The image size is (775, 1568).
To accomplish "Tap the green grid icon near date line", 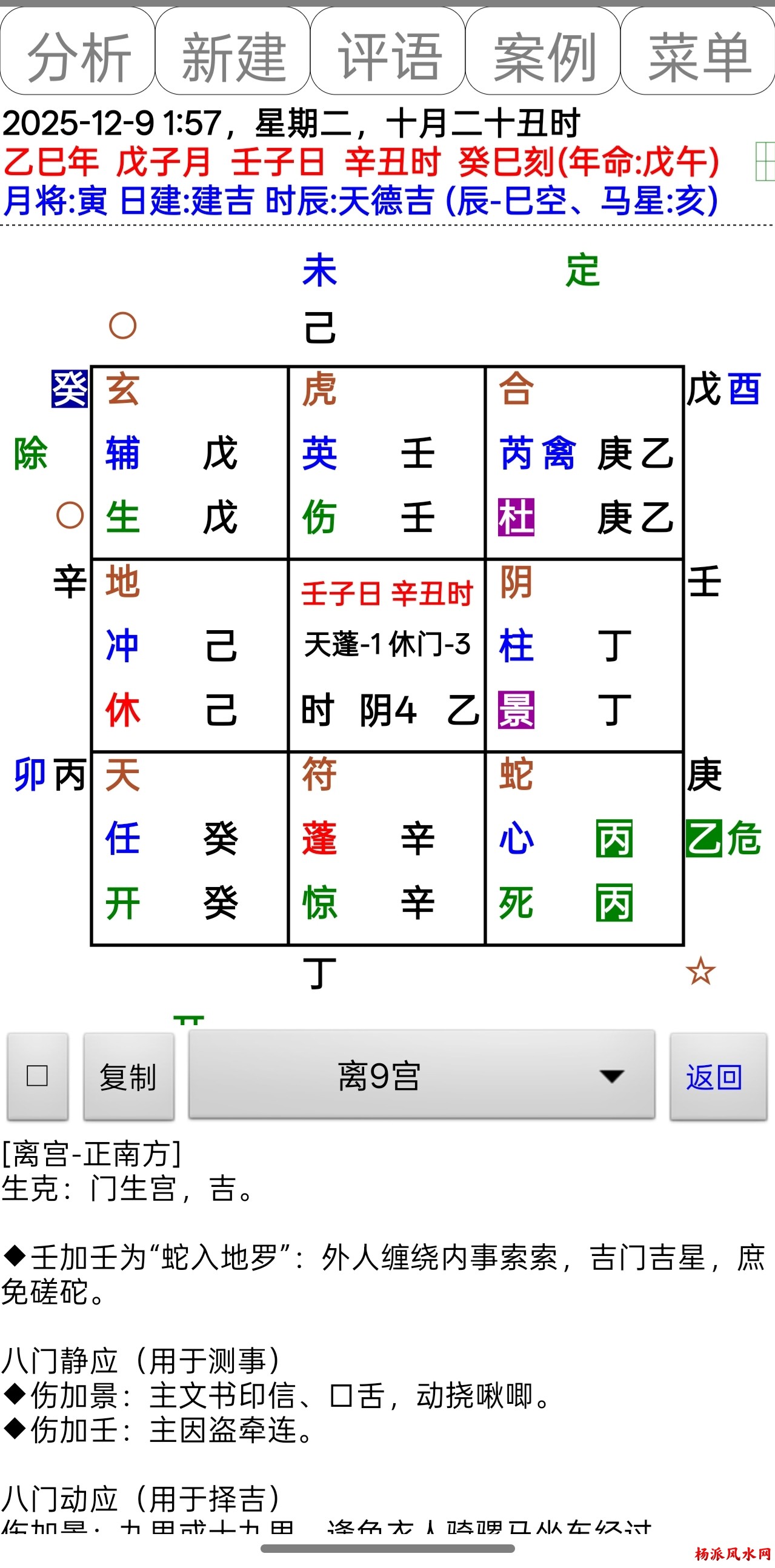I will [764, 161].
